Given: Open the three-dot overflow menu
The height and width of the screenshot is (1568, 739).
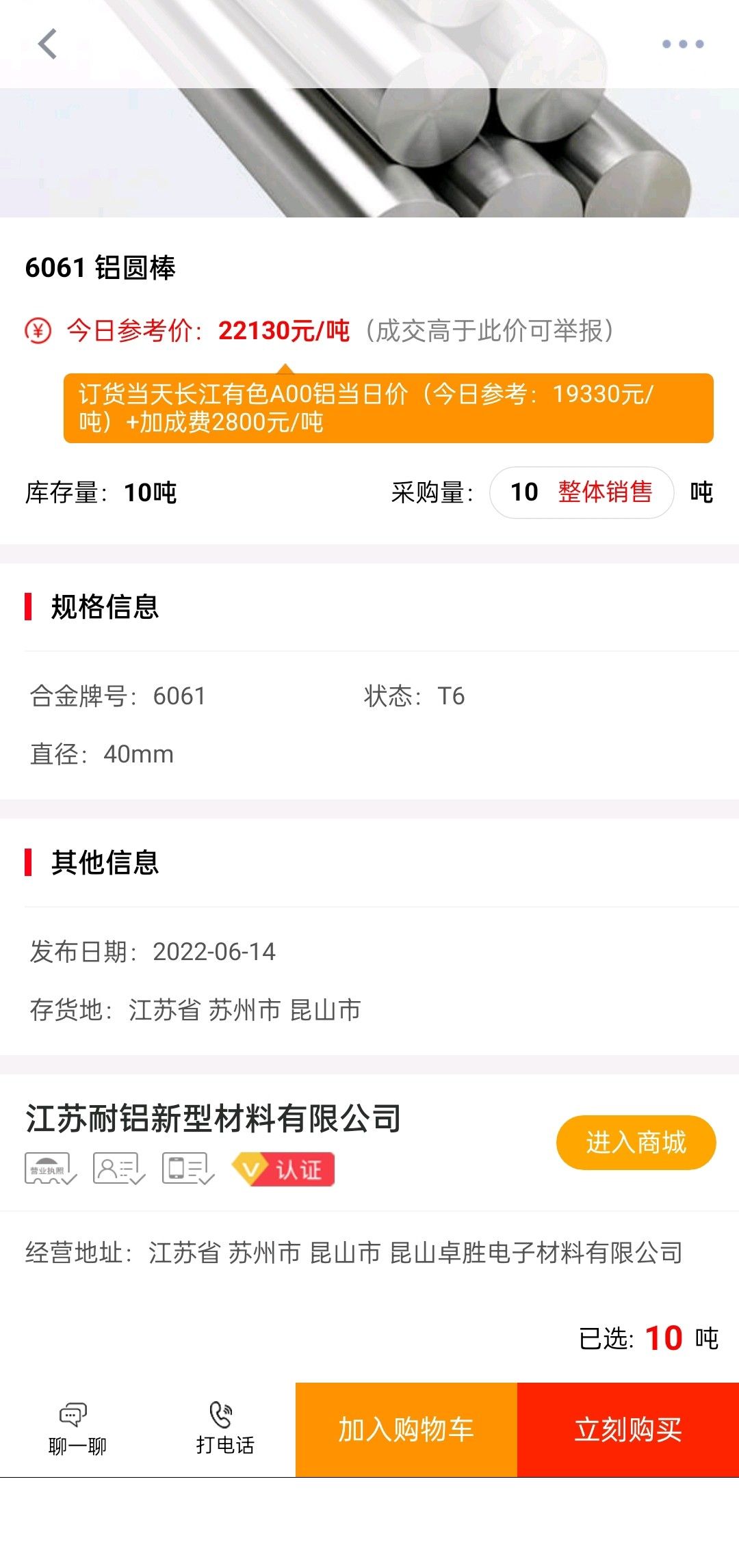Looking at the screenshot, I should point(682,44).
